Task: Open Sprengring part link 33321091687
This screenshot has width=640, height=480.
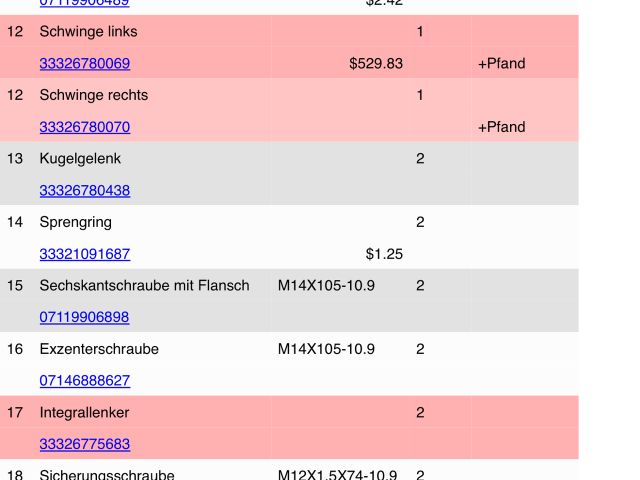Action: (85, 254)
